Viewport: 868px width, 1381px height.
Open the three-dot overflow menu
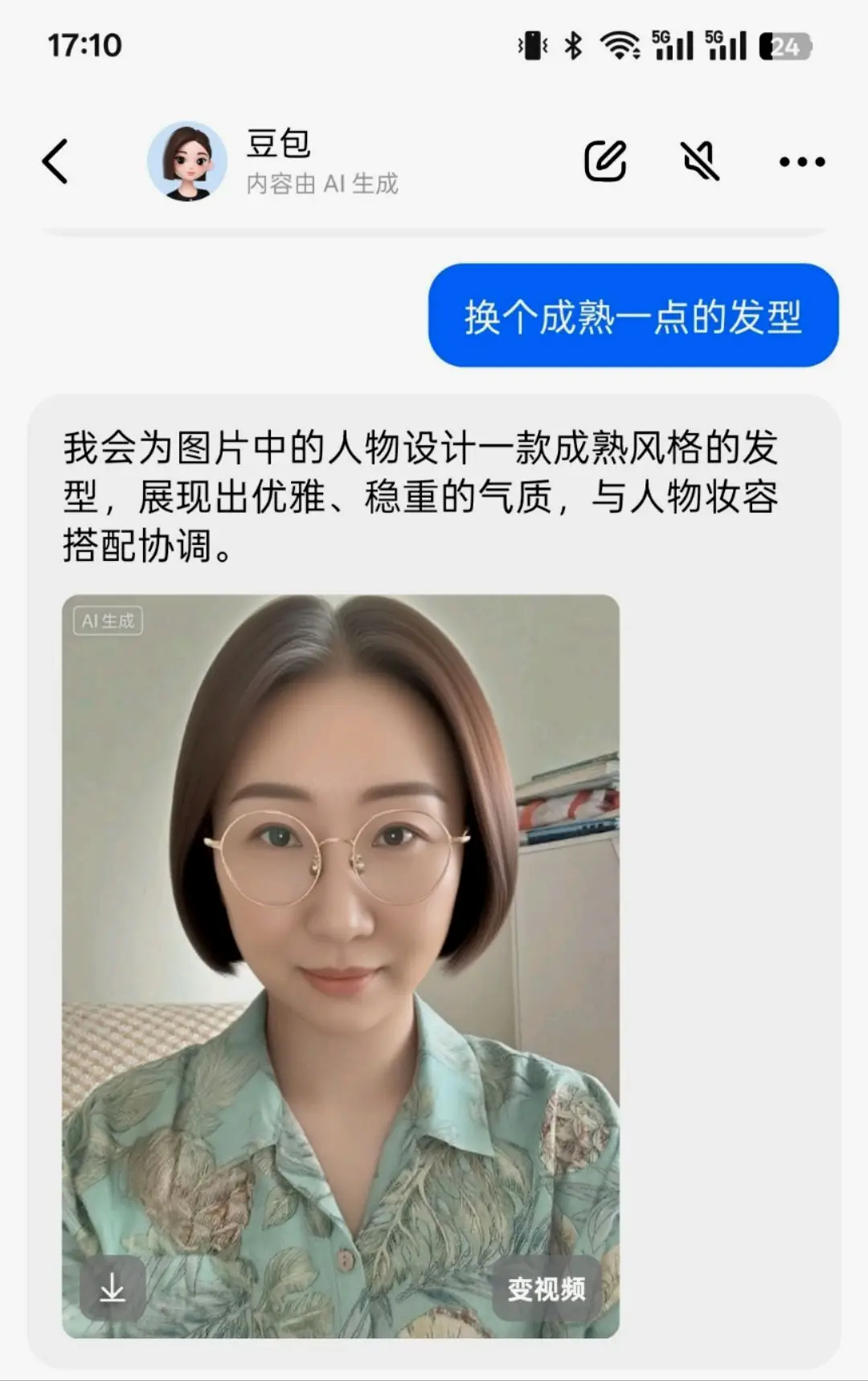(x=801, y=162)
